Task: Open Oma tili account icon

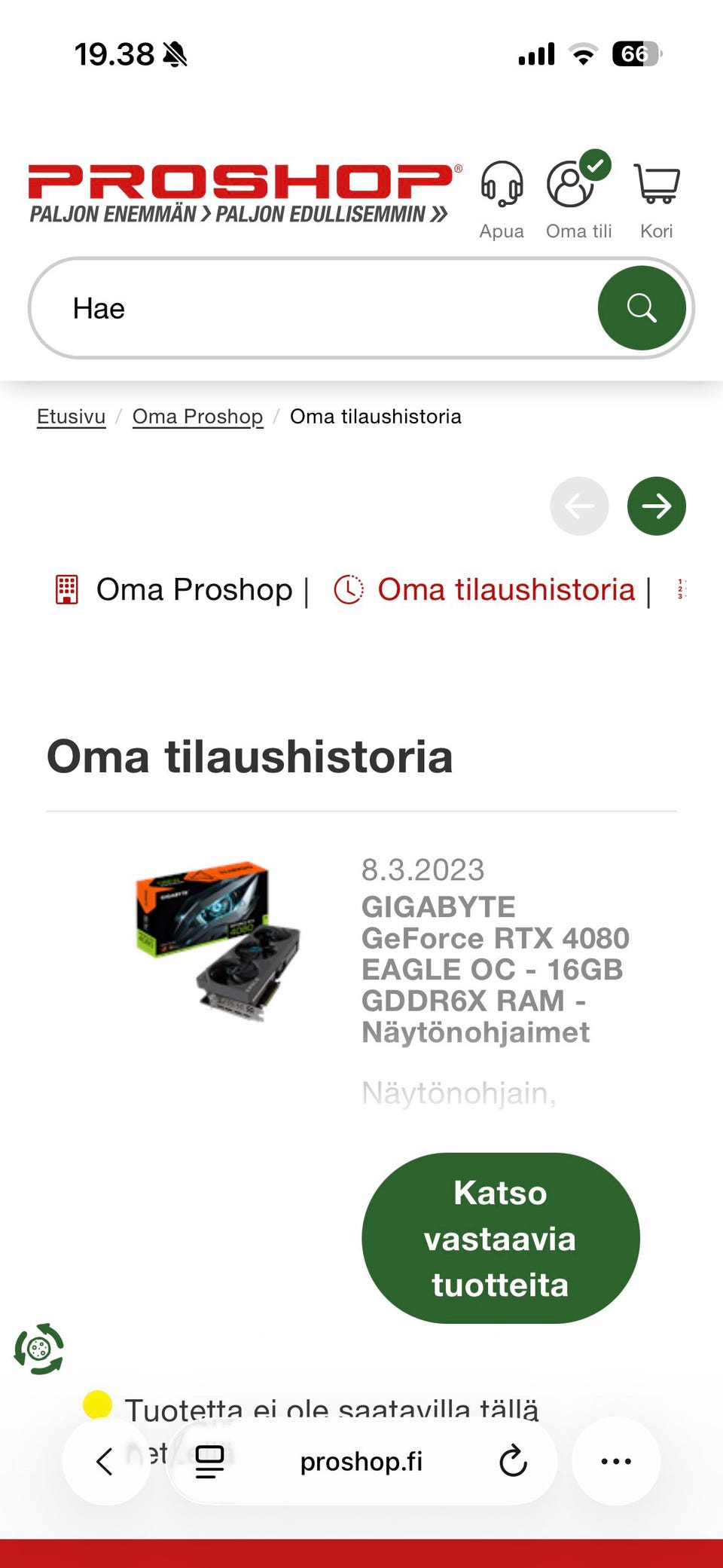Action: pos(574,185)
